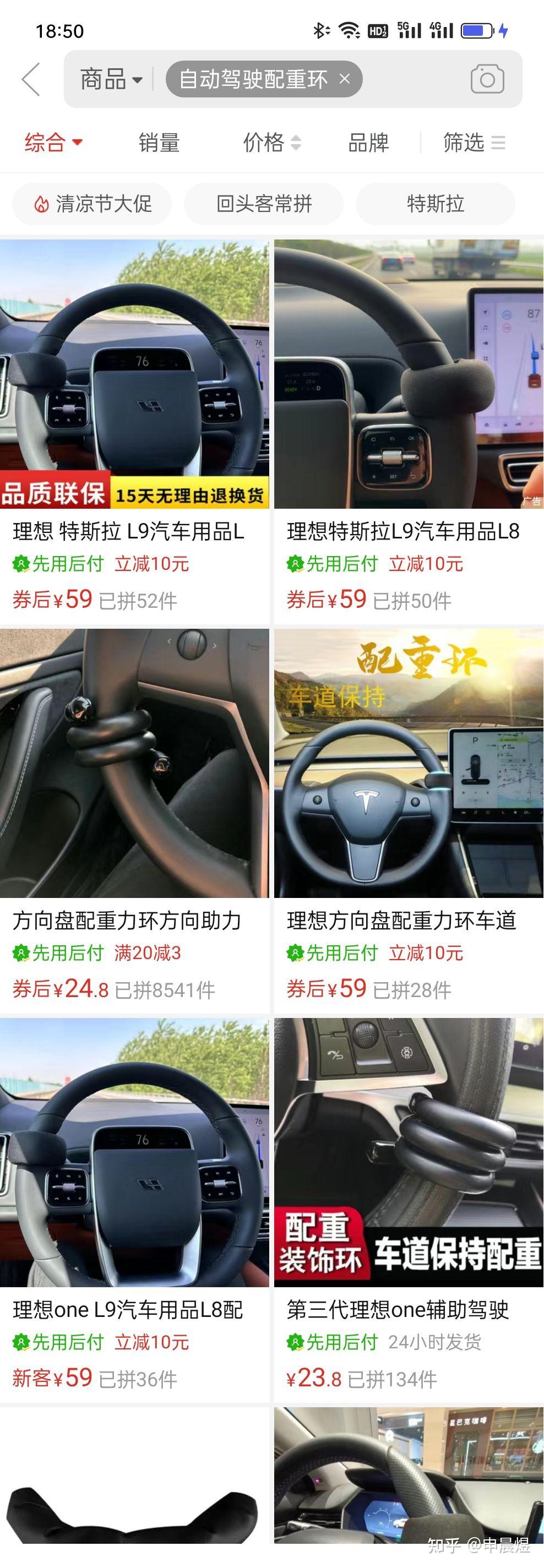Select the 综合 sorting option

tap(53, 143)
